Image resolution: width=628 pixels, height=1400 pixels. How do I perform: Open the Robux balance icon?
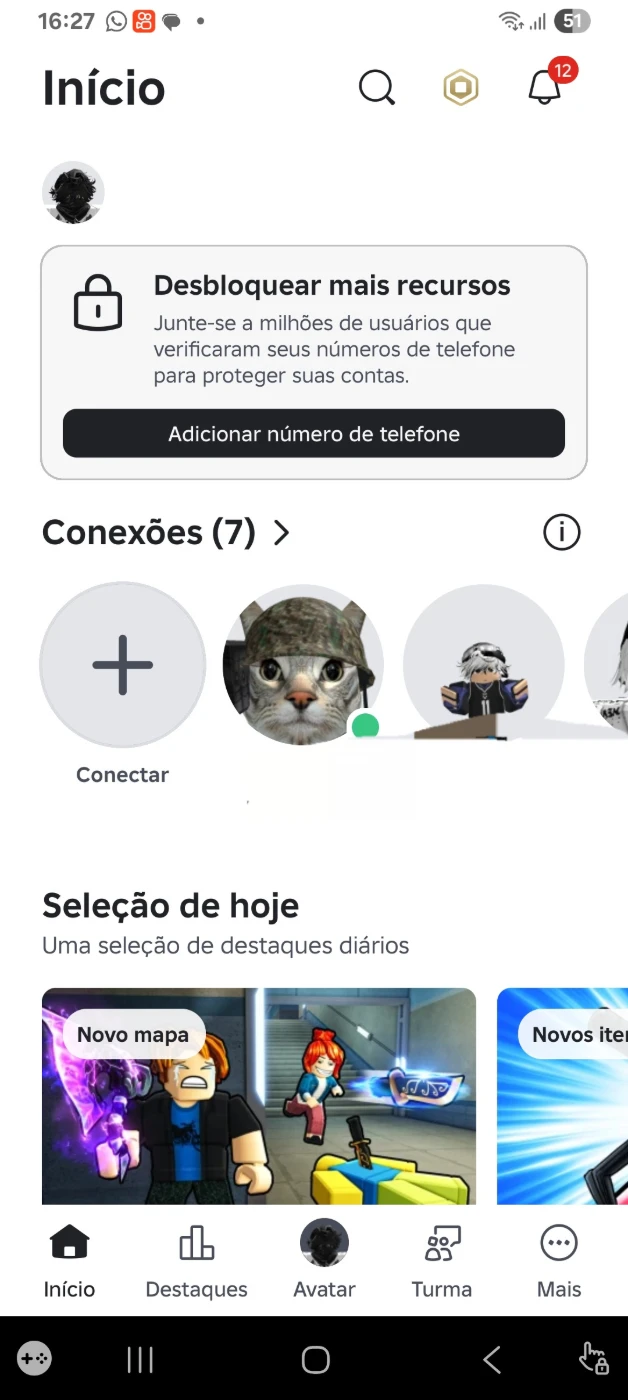click(x=461, y=88)
